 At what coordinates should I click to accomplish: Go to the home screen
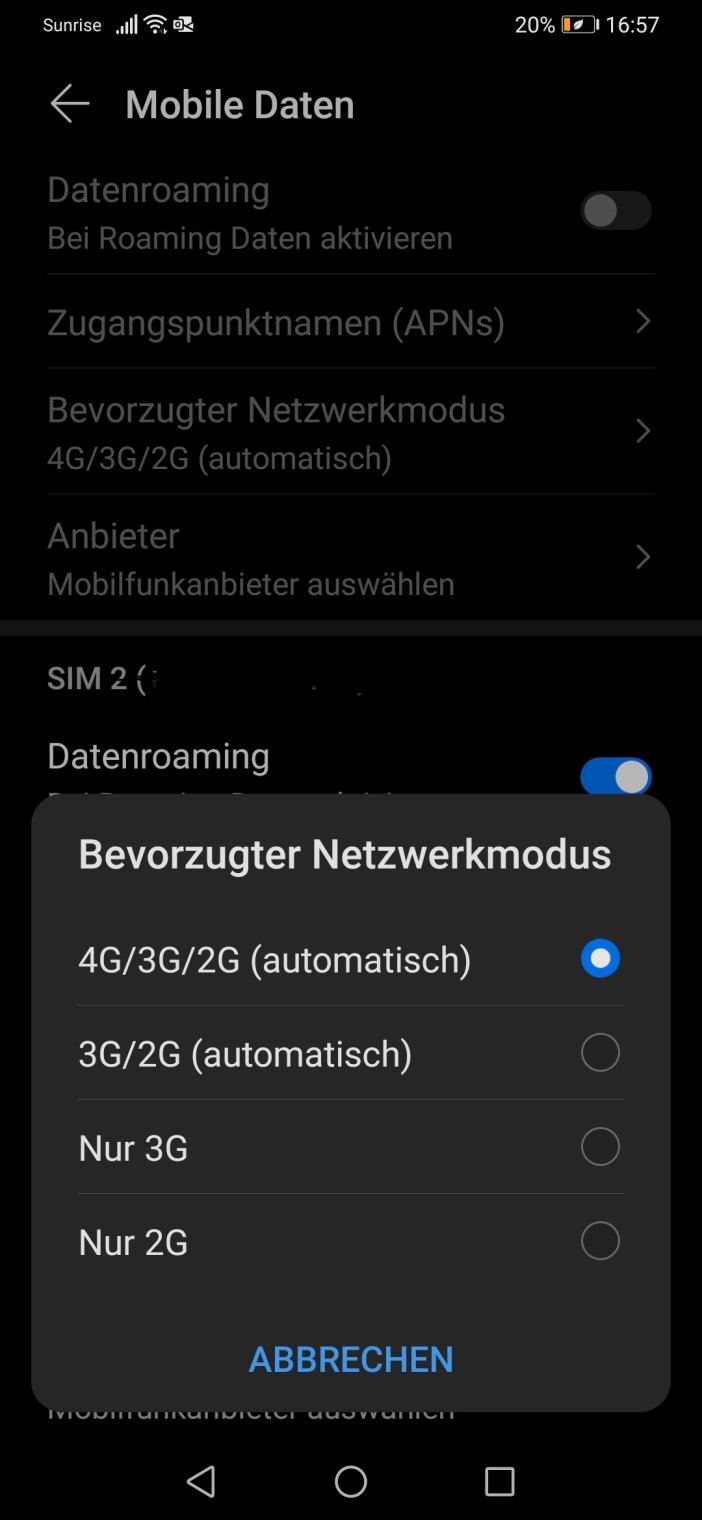pyautogui.click(x=351, y=1481)
